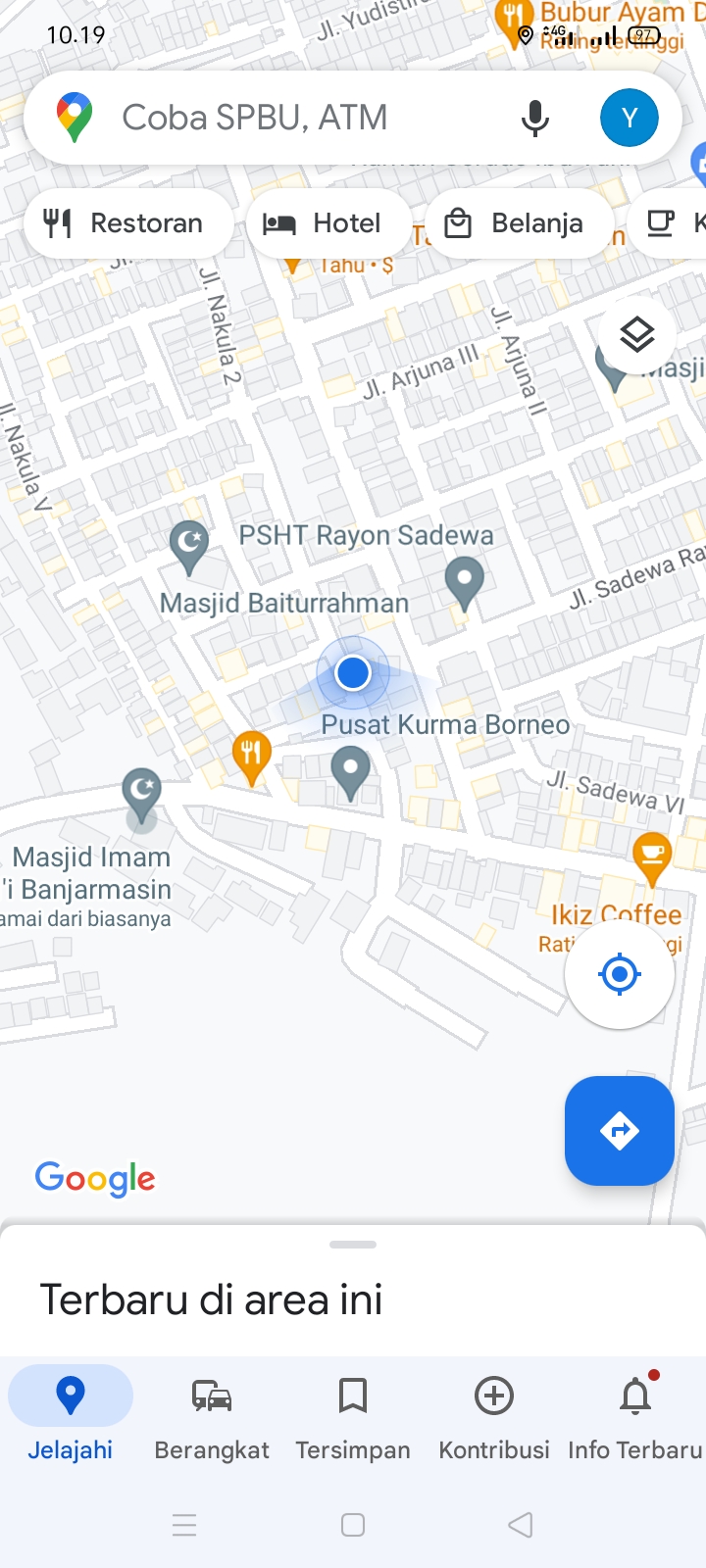Tap the Ikiz Coffee cafe marker
The width and height of the screenshot is (706, 1568).
651,856
